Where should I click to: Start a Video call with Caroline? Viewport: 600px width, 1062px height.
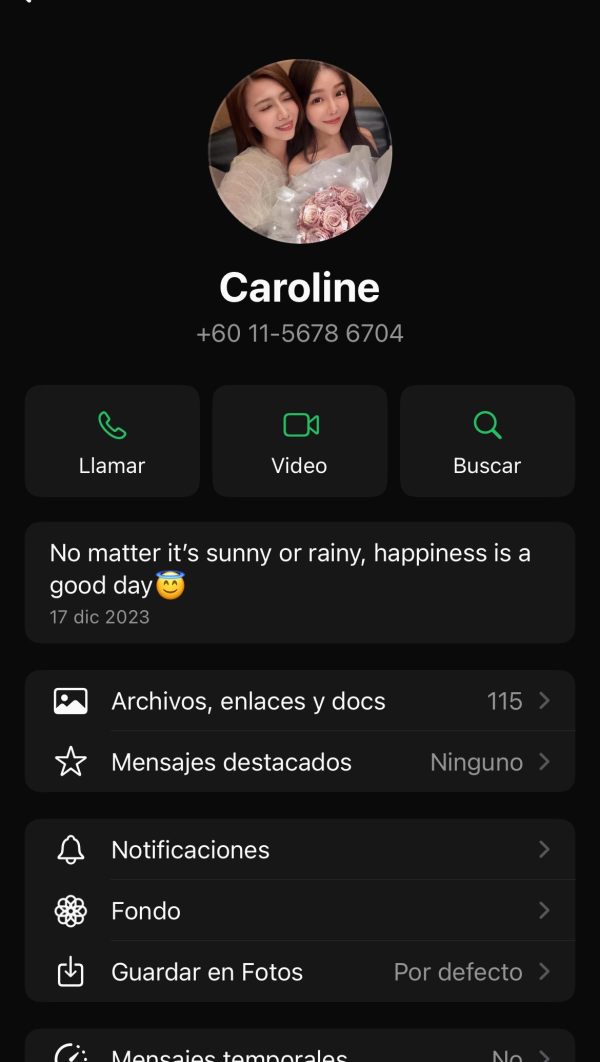click(300, 441)
